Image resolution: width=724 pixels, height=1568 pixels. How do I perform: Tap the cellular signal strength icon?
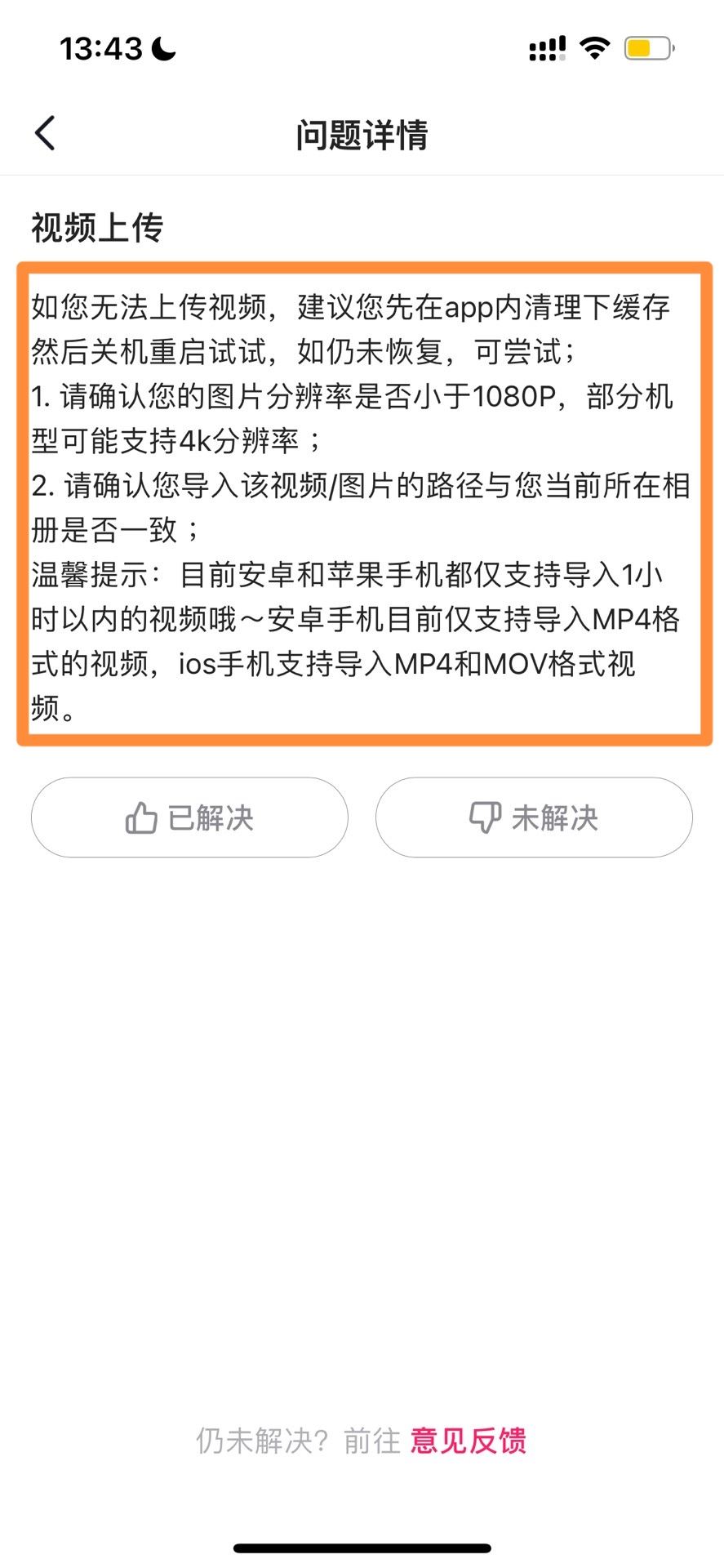pyautogui.click(x=545, y=49)
